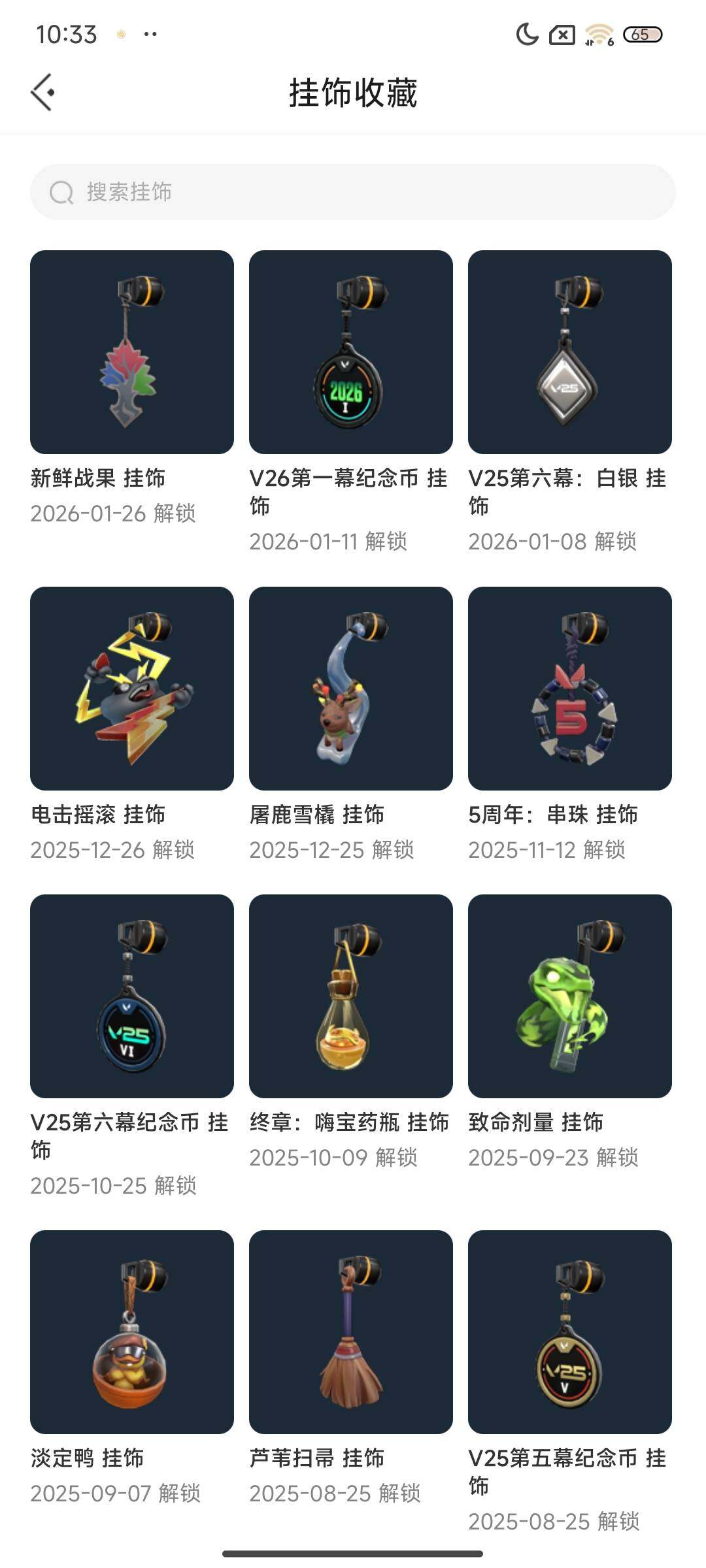Open 电击摇滚 挂饰 details
706x1568 pixels.
coord(132,689)
